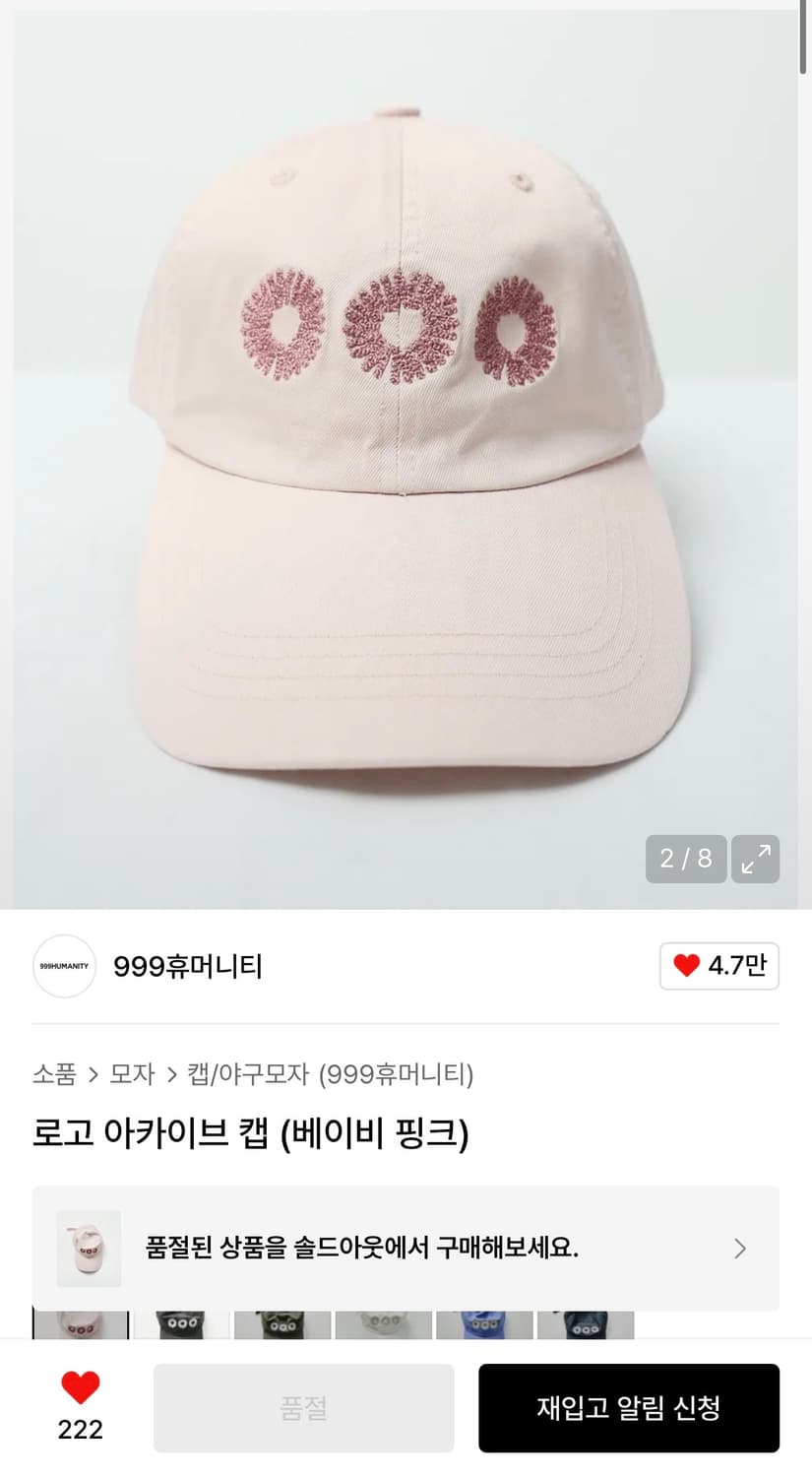
Task: Toggle brand like with the heart button
Action: coord(719,967)
